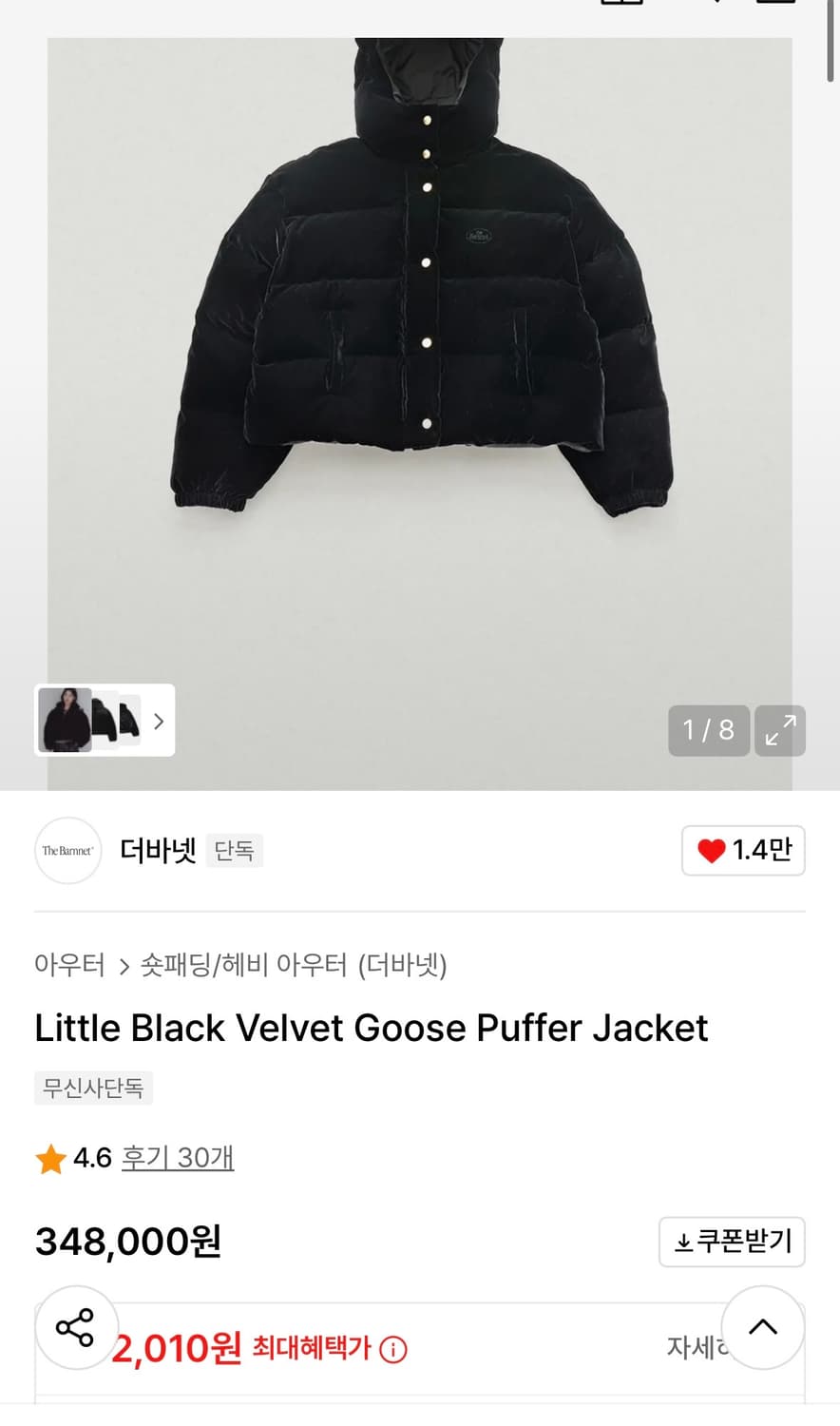The height and width of the screenshot is (1426, 840).
Task: Toggle like on the 1.4만 heart button
Action: click(743, 851)
